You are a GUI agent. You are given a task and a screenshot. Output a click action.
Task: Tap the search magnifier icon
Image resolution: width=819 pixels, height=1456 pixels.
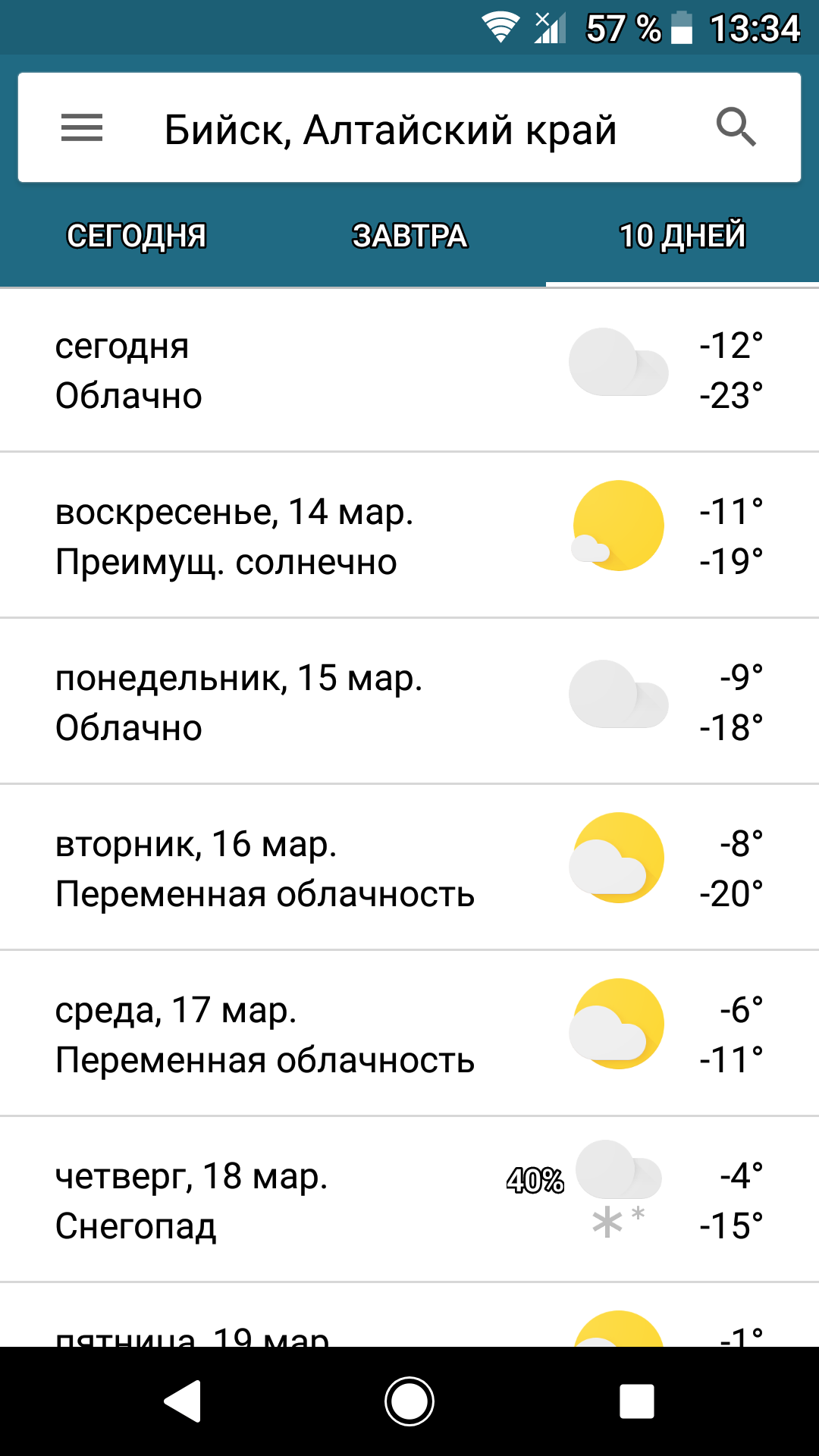[736, 127]
